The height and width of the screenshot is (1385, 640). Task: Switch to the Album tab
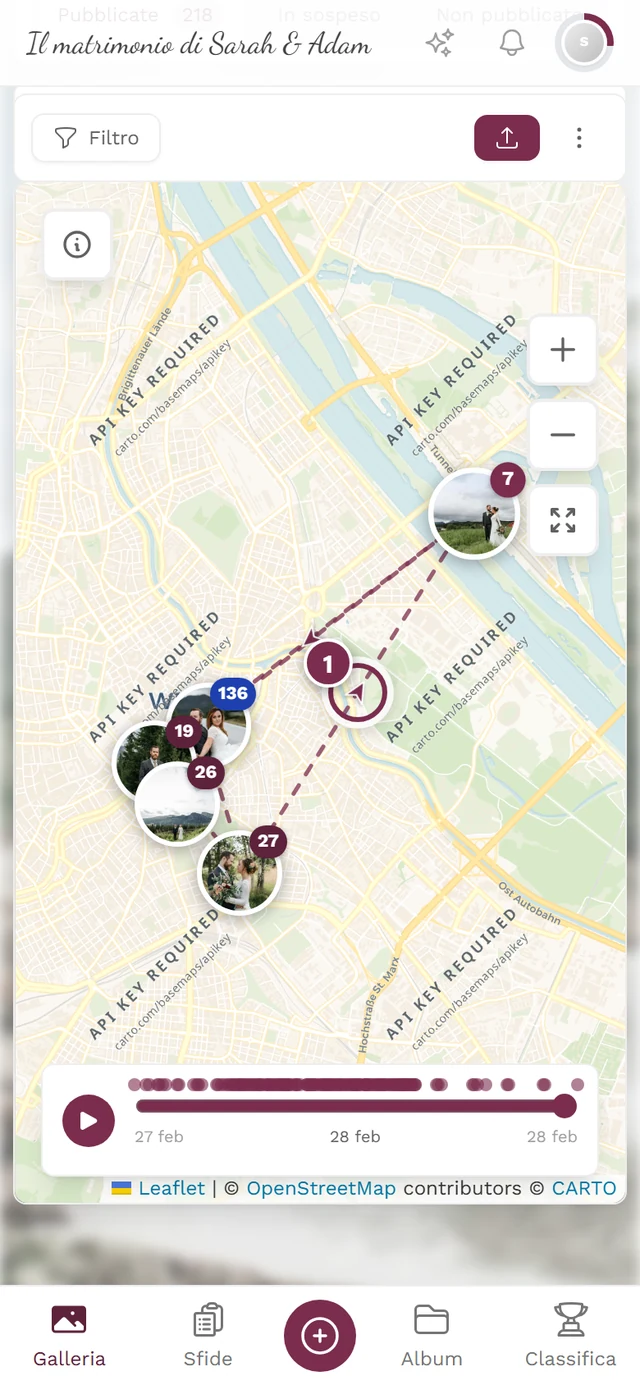tap(432, 1335)
